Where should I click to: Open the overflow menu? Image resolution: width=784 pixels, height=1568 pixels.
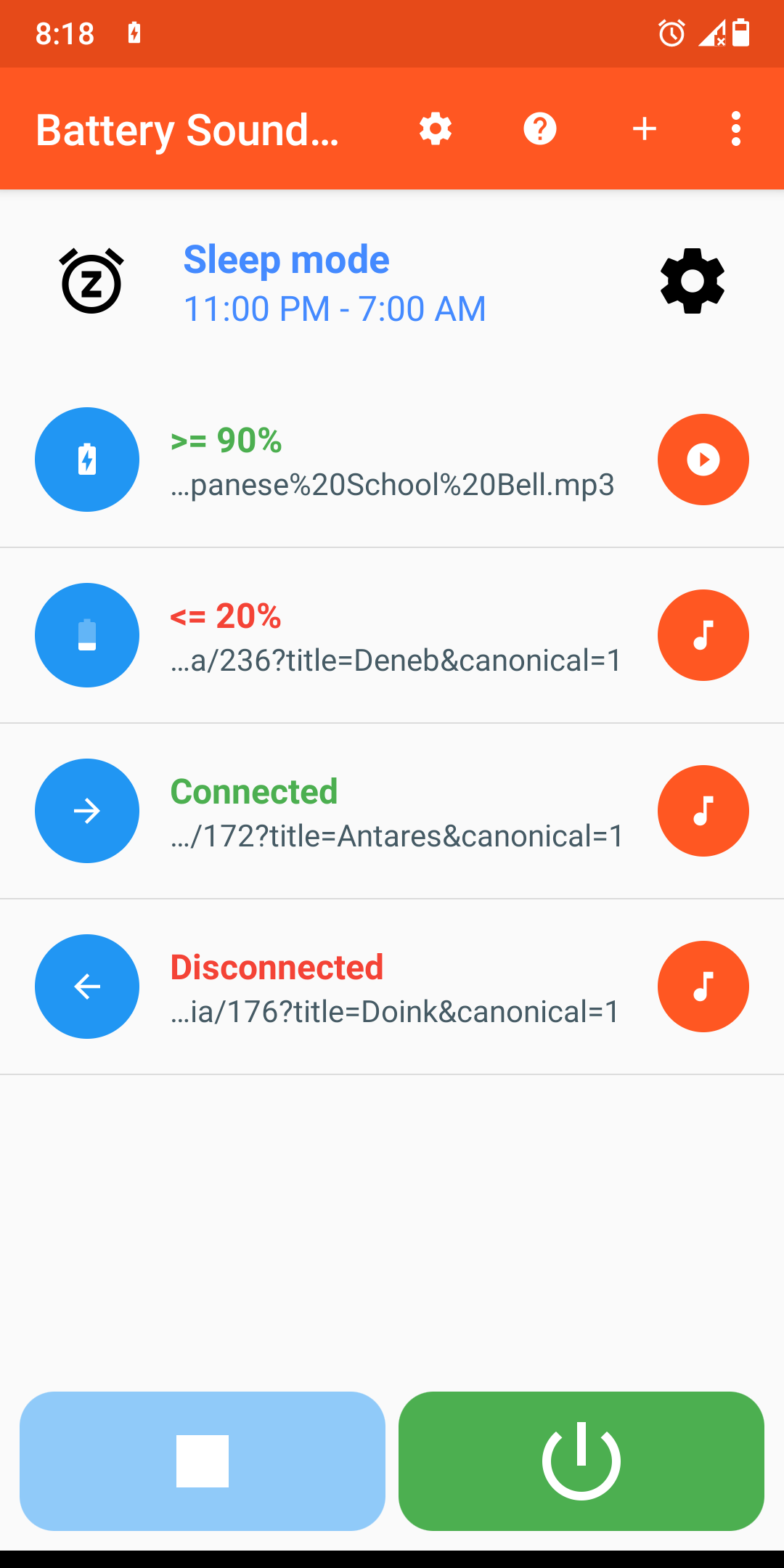coord(736,129)
